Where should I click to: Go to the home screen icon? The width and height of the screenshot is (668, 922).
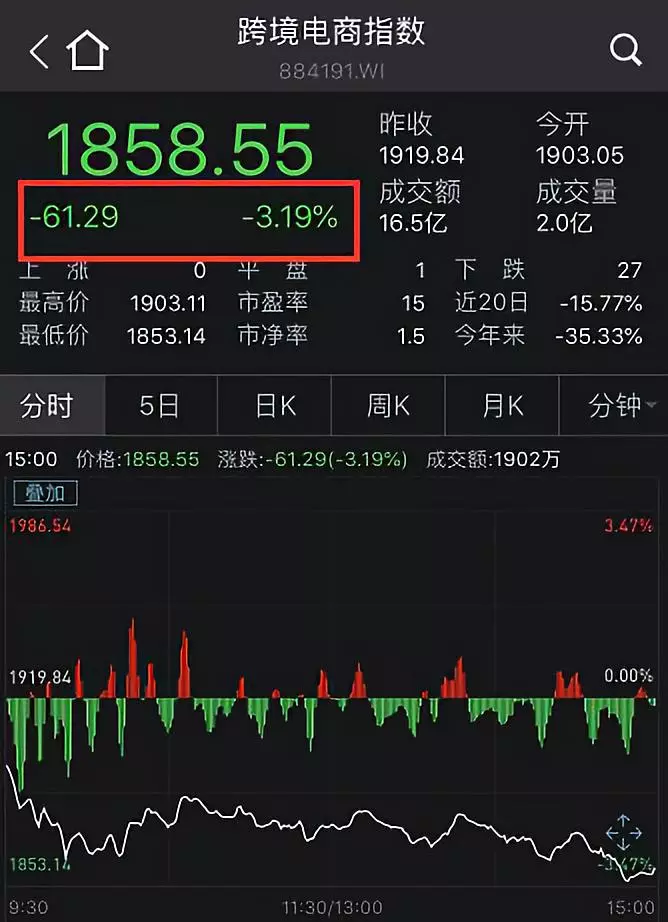point(88,50)
